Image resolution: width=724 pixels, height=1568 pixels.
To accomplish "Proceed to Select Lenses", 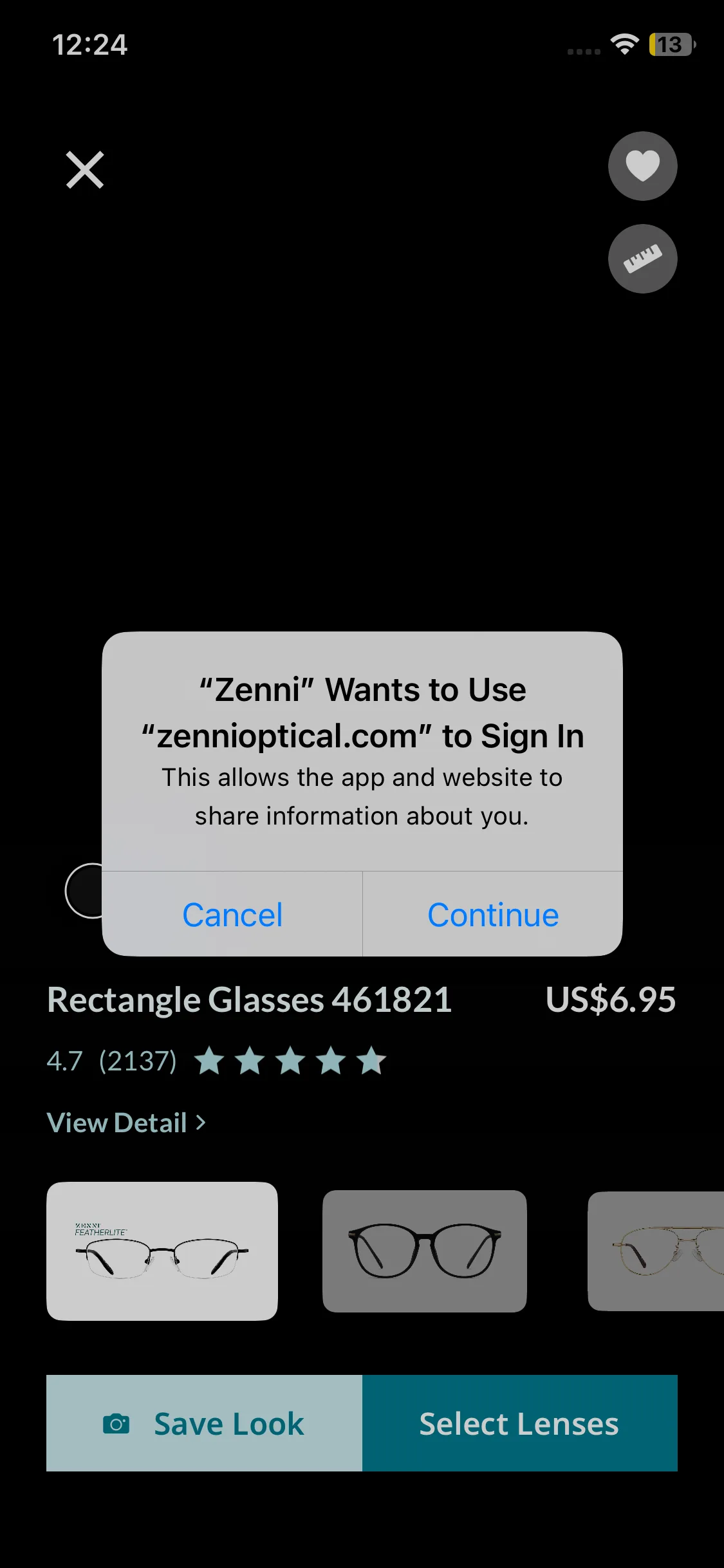I will coord(519,1423).
